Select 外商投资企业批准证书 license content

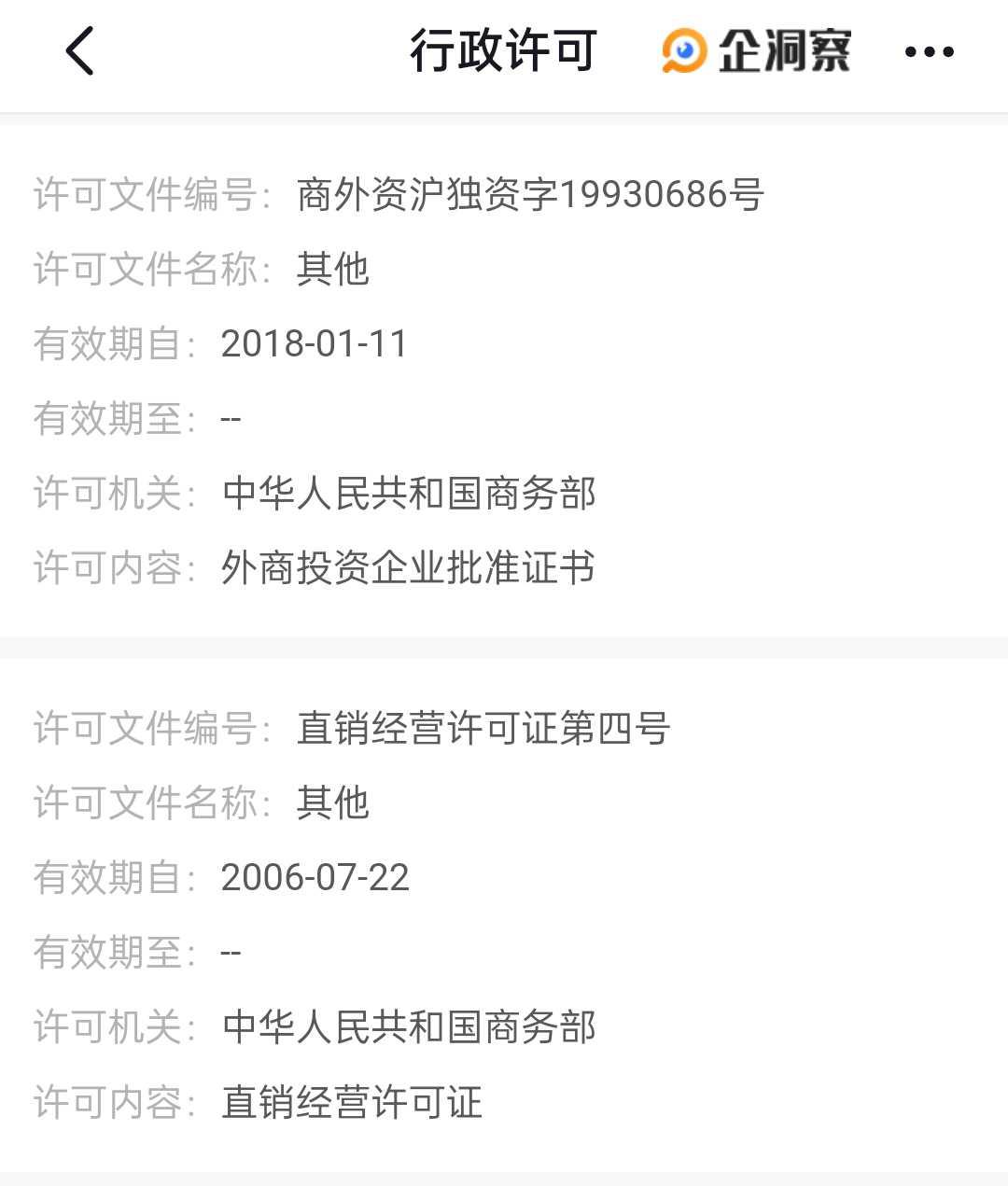409,567
